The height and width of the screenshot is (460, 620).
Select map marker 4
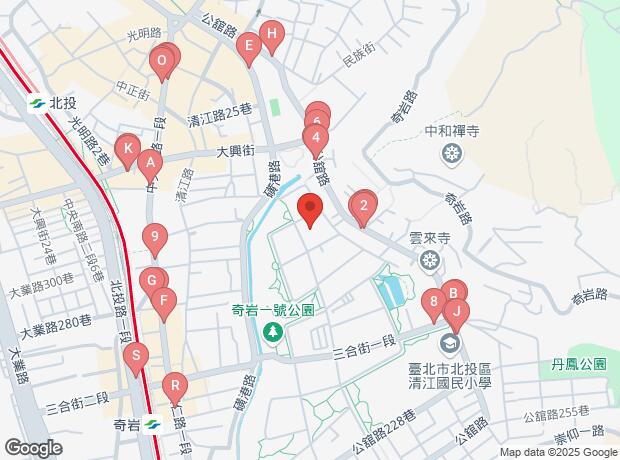click(316, 138)
